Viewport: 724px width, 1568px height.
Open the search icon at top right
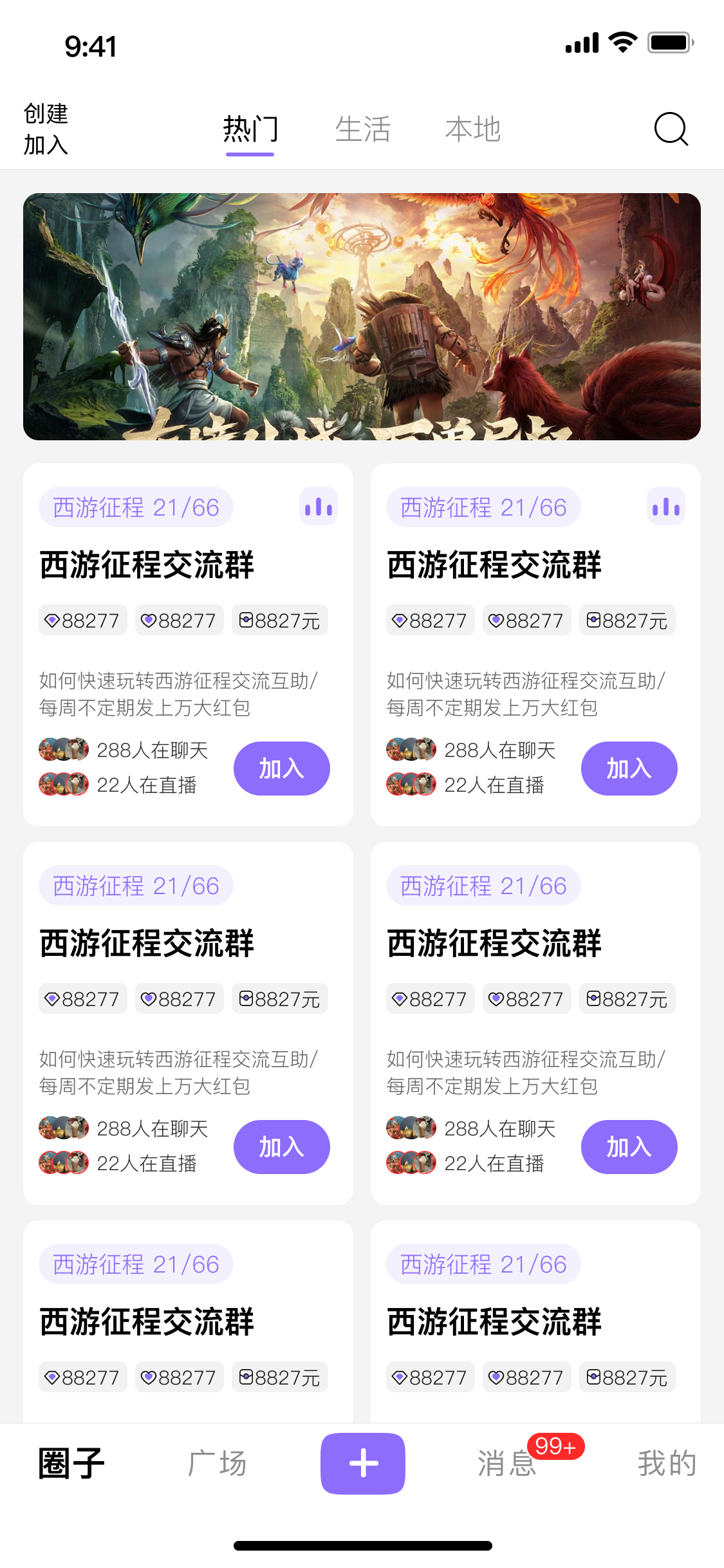tap(671, 129)
